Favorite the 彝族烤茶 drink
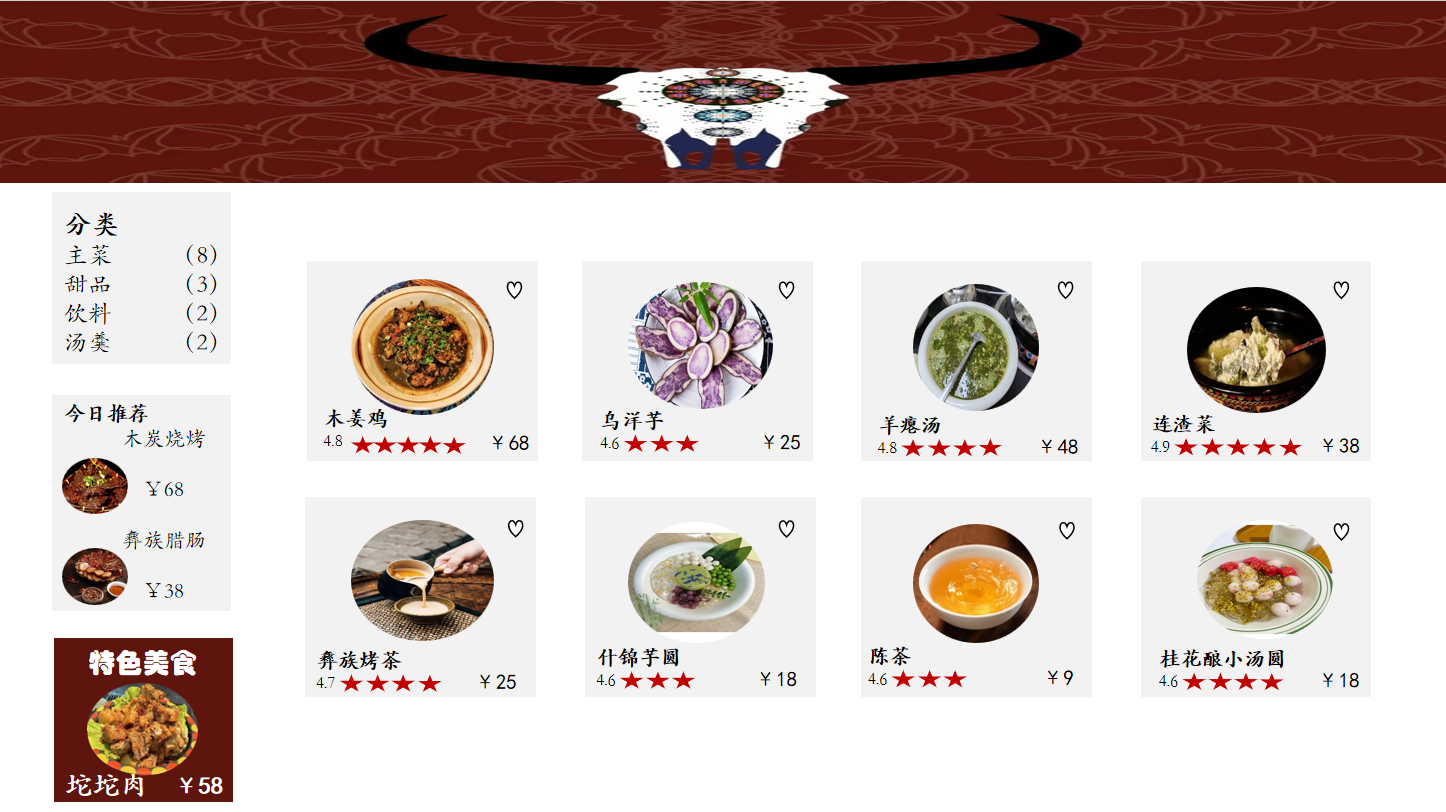This screenshot has width=1446, height=812. click(x=515, y=529)
